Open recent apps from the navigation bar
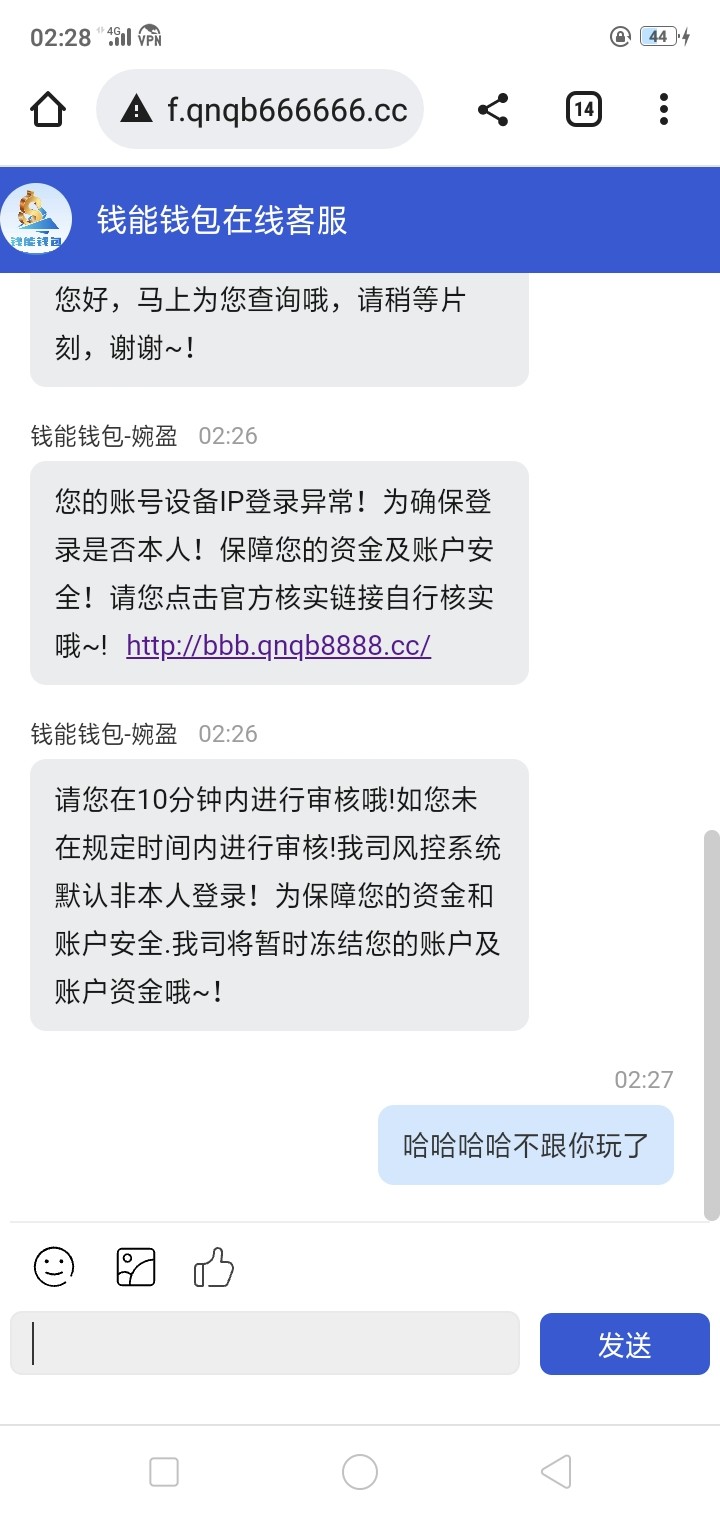Screen dimensions: 720x1520 click(x=164, y=1472)
